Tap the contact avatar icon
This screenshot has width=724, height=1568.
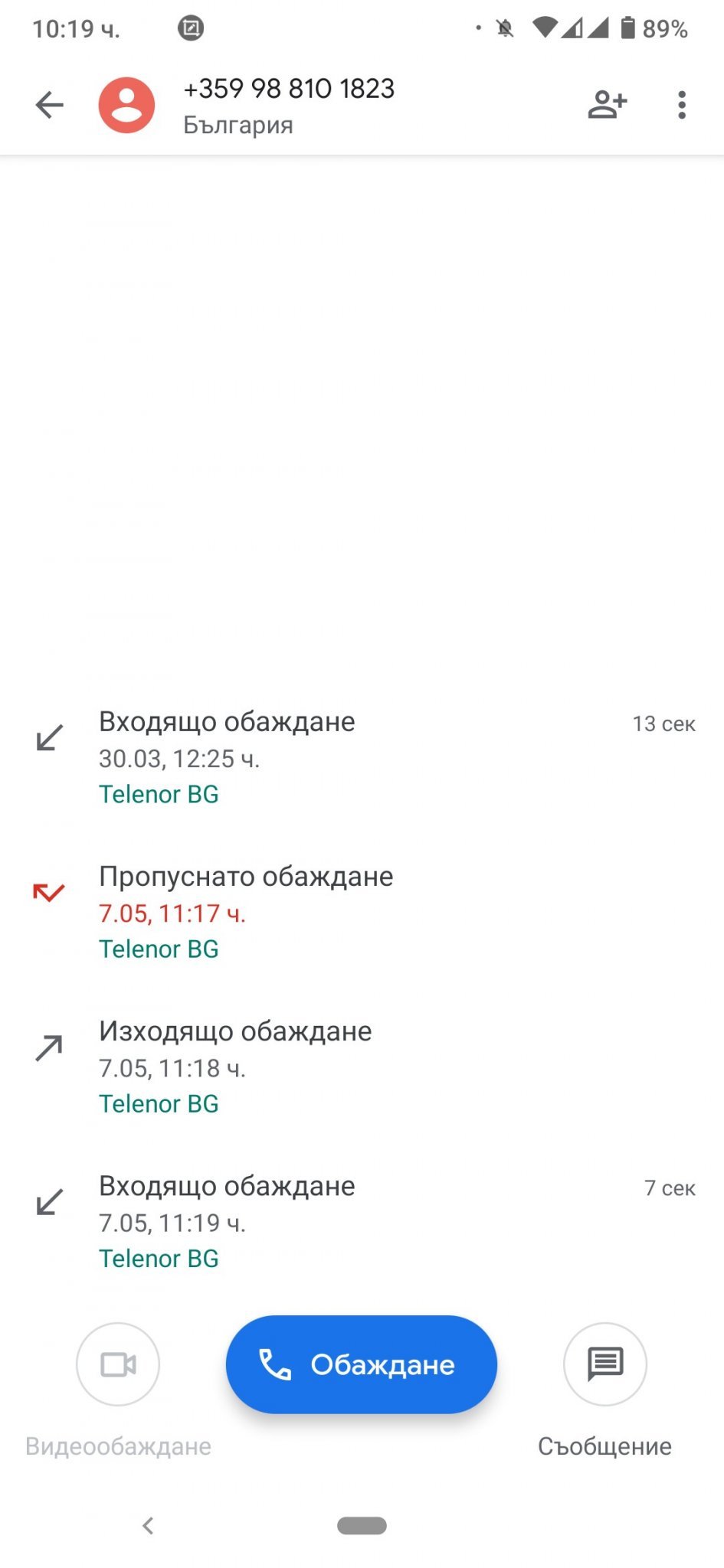(126, 105)
